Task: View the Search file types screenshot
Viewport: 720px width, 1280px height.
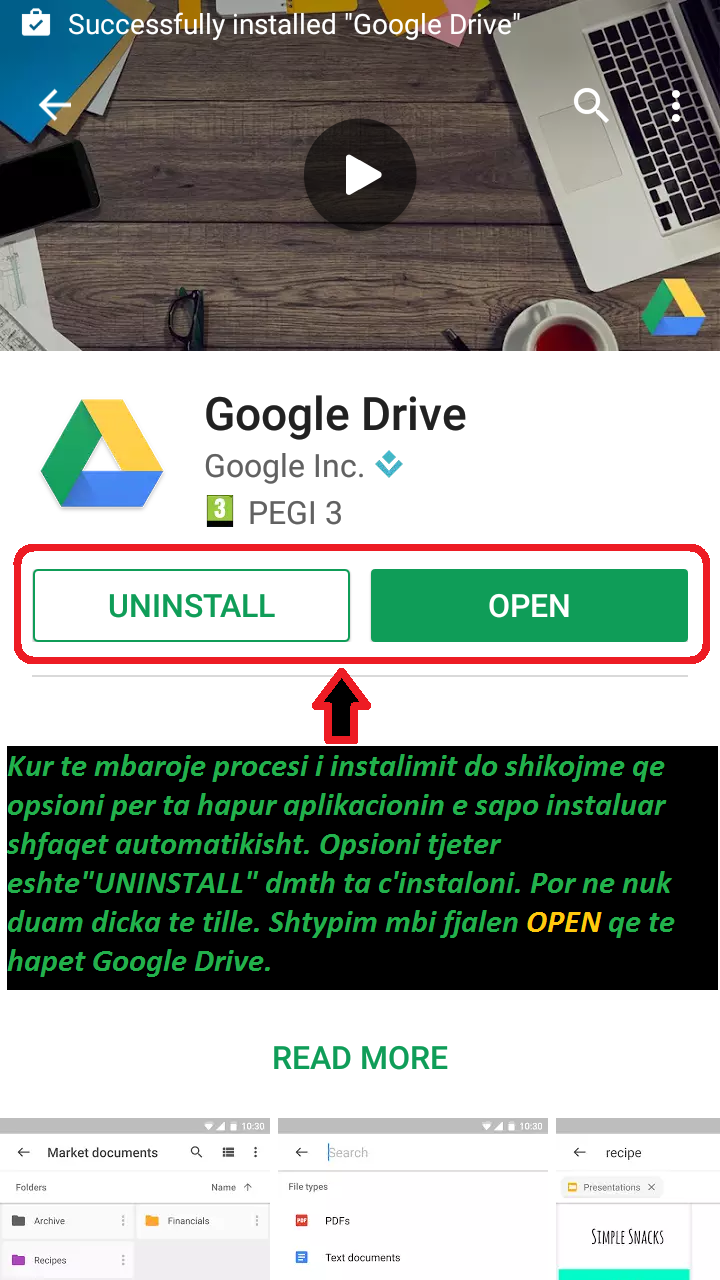Action: coord(413,1199)
